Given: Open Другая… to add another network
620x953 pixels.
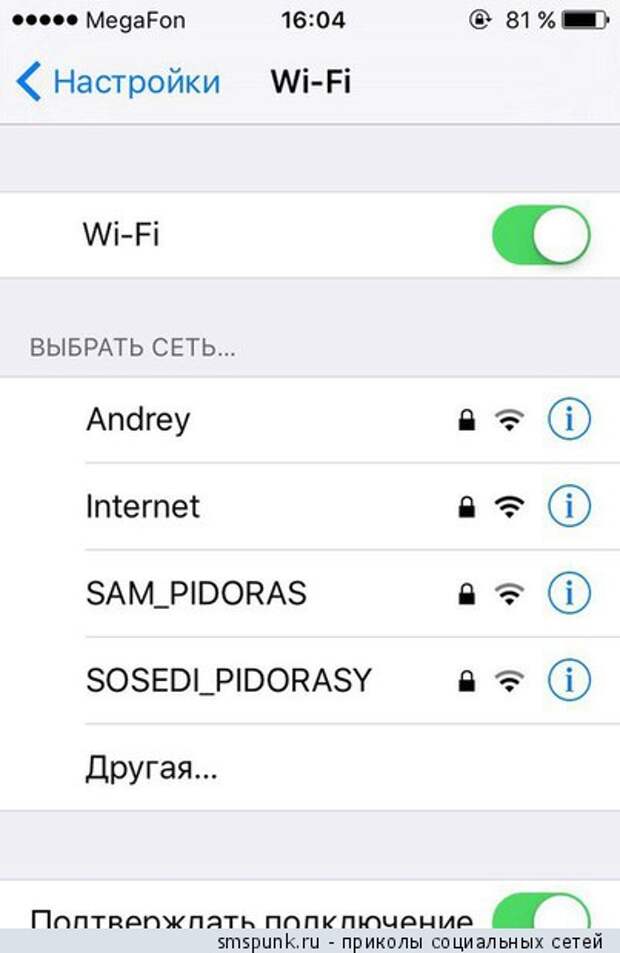Looking at the screenshot, I should (x=151, y=768).
